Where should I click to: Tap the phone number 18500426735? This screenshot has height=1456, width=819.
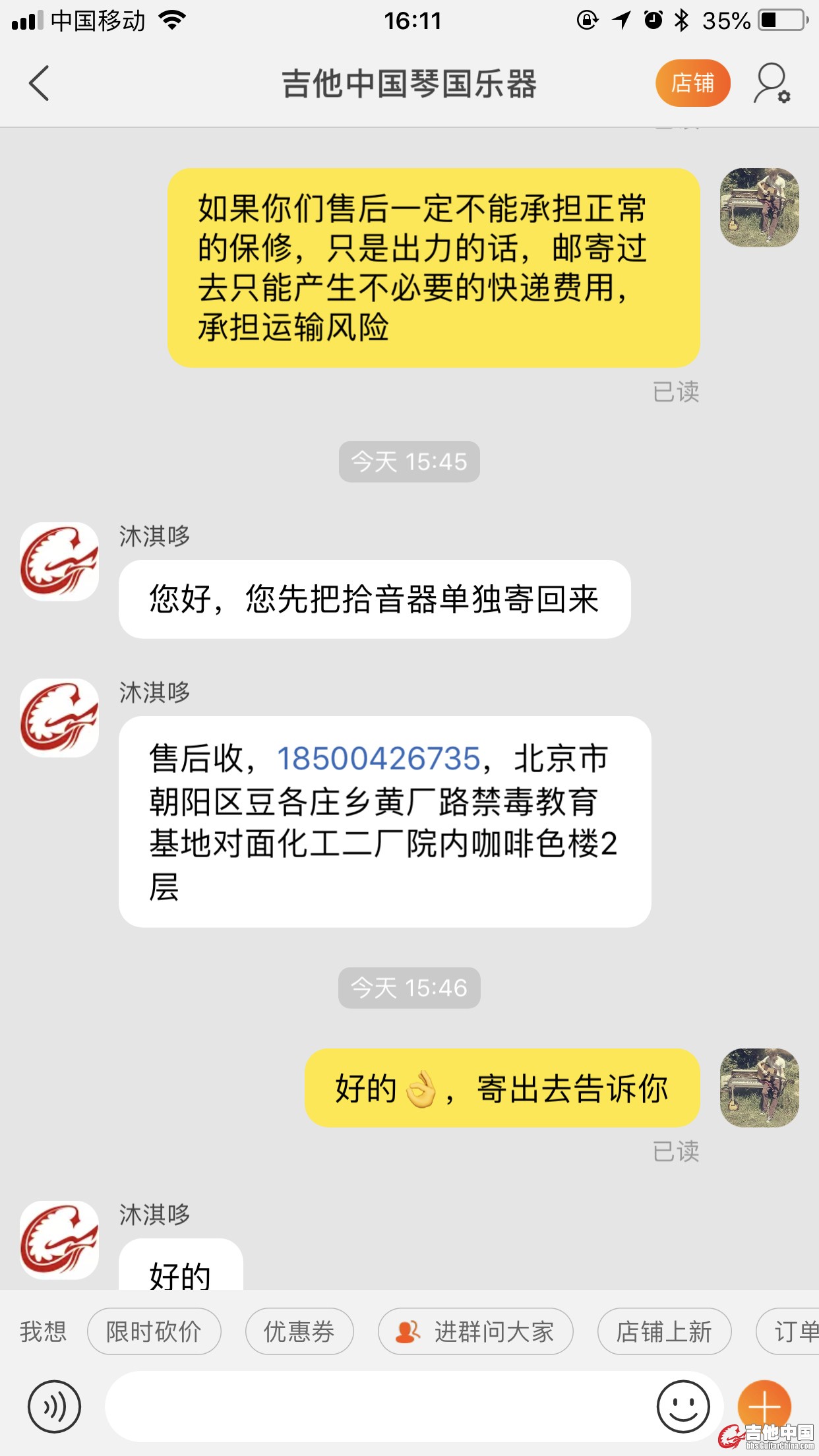pos(379,758)
